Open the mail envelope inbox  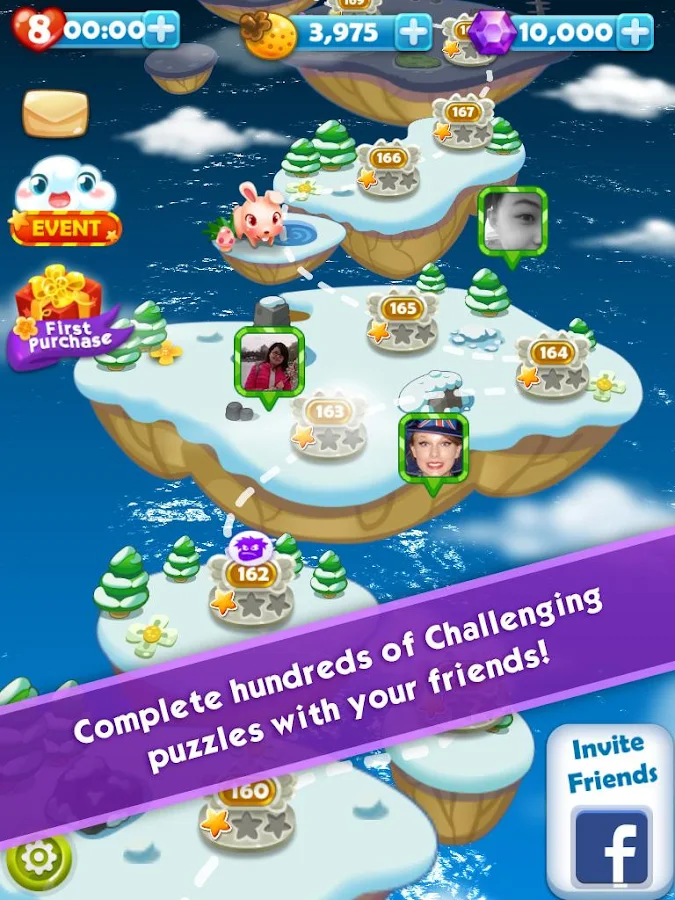56,114
